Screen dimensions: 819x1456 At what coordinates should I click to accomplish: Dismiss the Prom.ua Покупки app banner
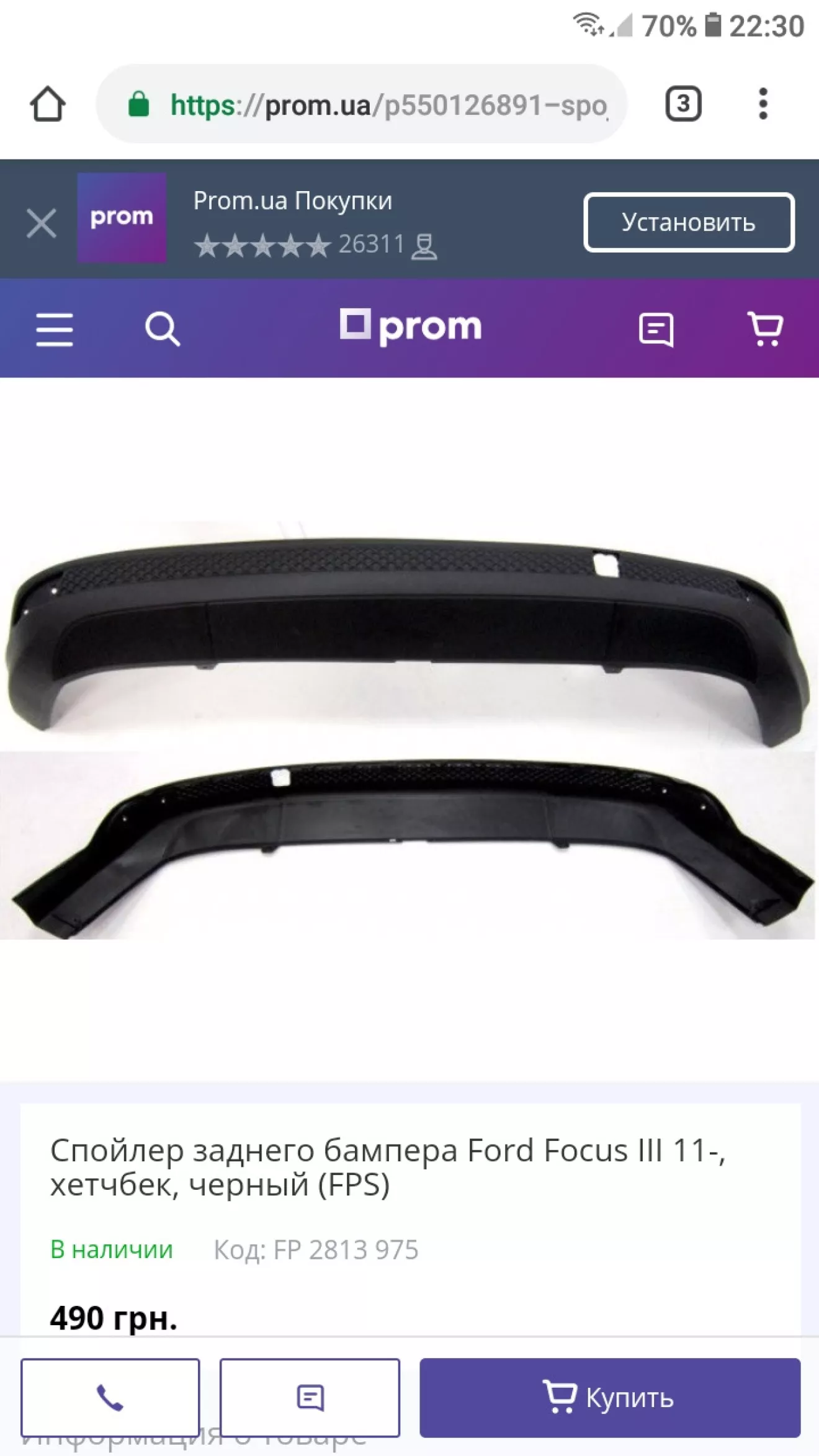pyautogui.click(x=42, y=223)
